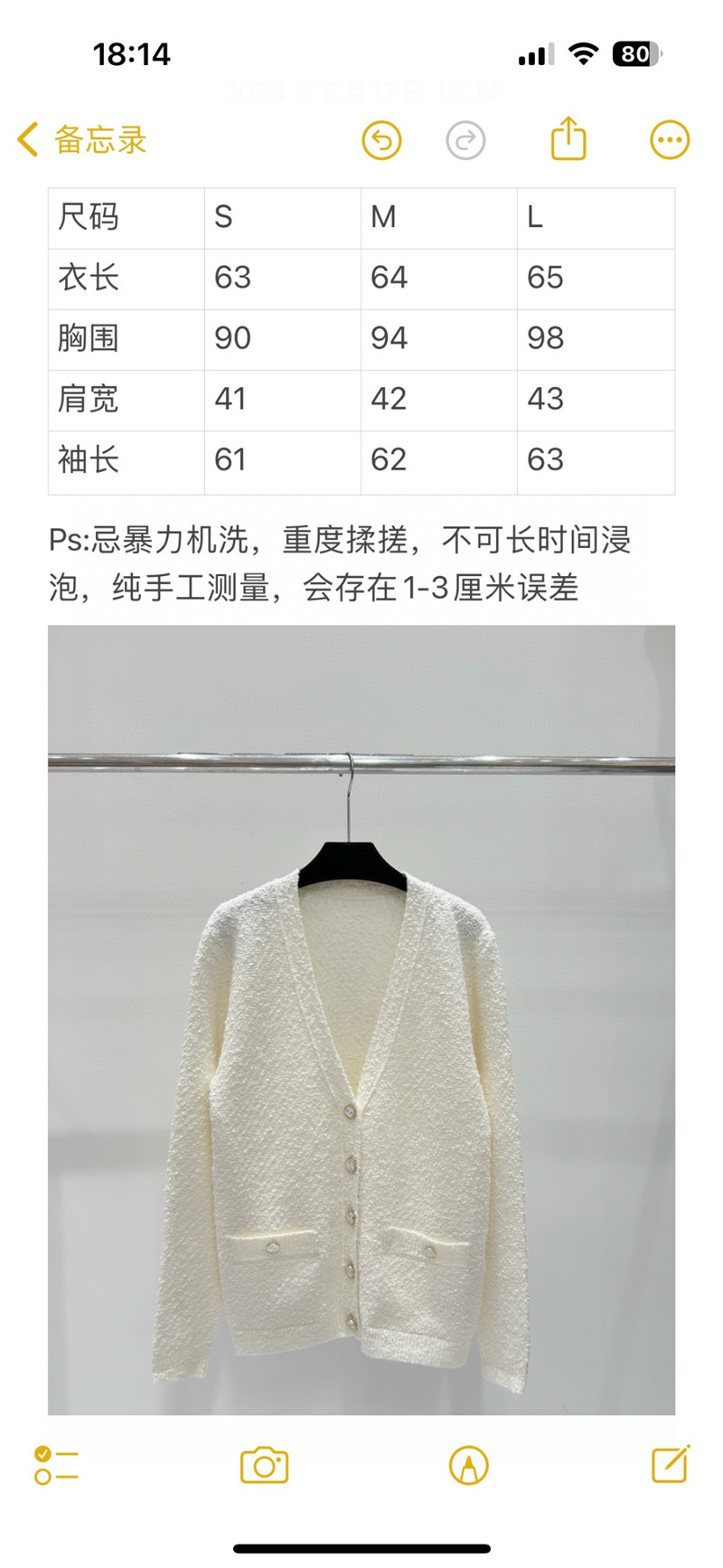Image resolution: width=723 pixels, height=1568 pixels.
Task: Tap the cell showing 胸围 measurement 94
Action: [389, 339]
